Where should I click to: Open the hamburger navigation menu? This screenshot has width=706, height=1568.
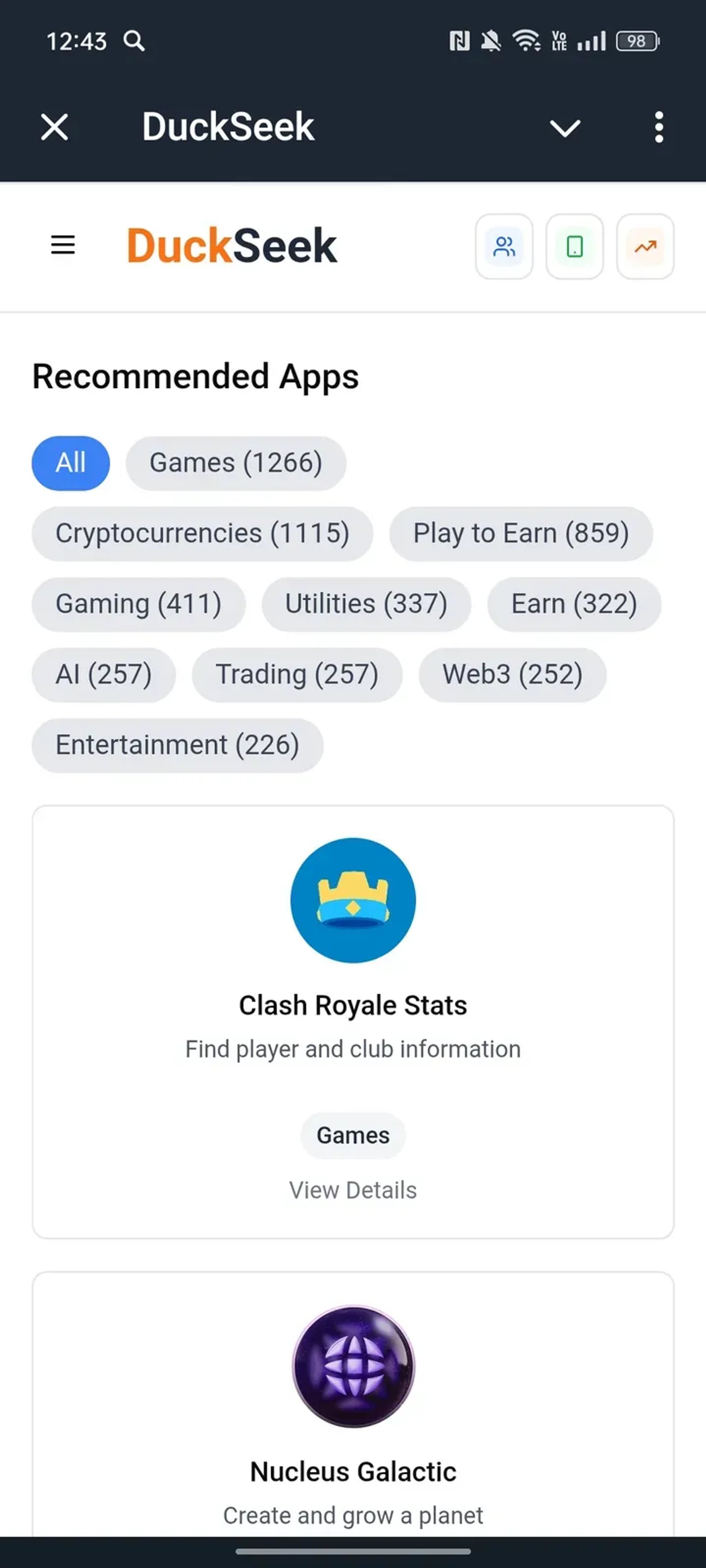coord(63,245)
